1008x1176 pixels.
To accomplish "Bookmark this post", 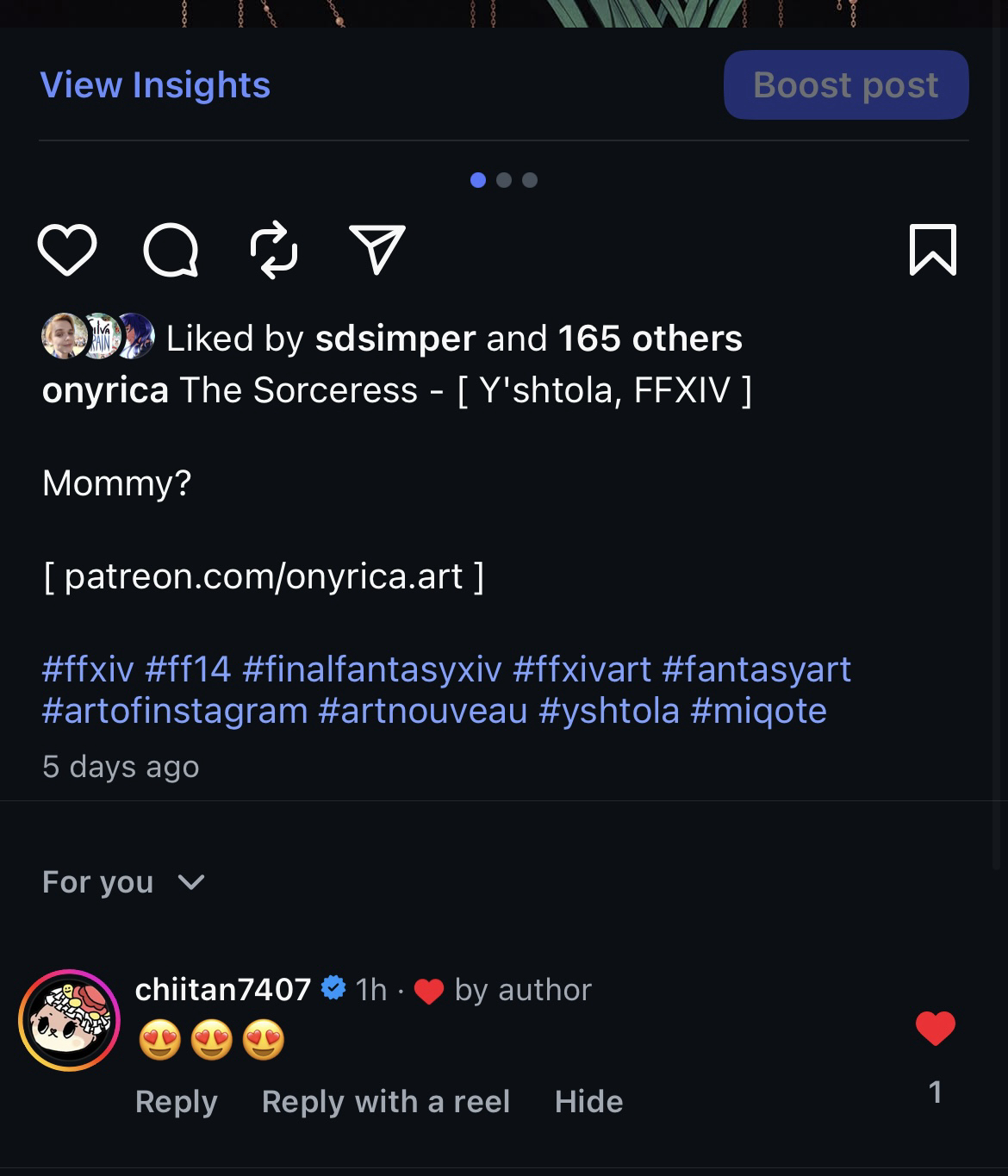I will 932,251.
